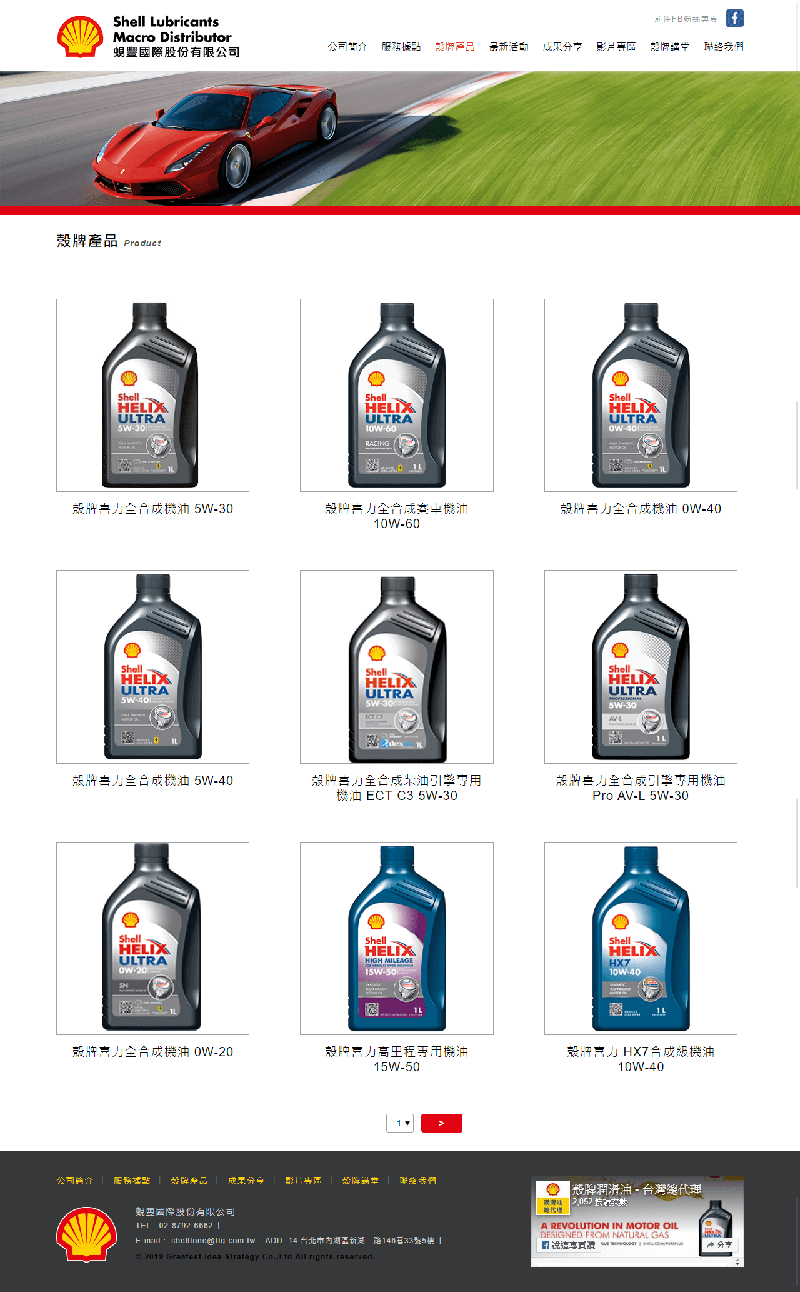View the Helix Ultra 5W-40 product
The width and height of the screenshot is (800, 1292).
[152, 667]
